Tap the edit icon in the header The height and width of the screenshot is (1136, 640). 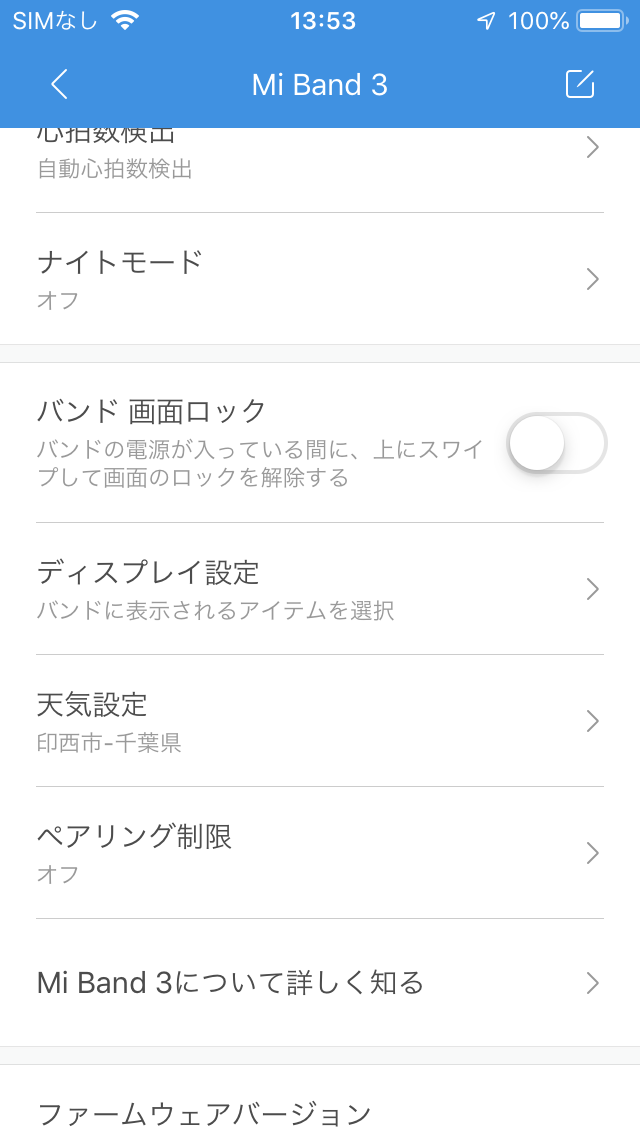pos(580,85)
